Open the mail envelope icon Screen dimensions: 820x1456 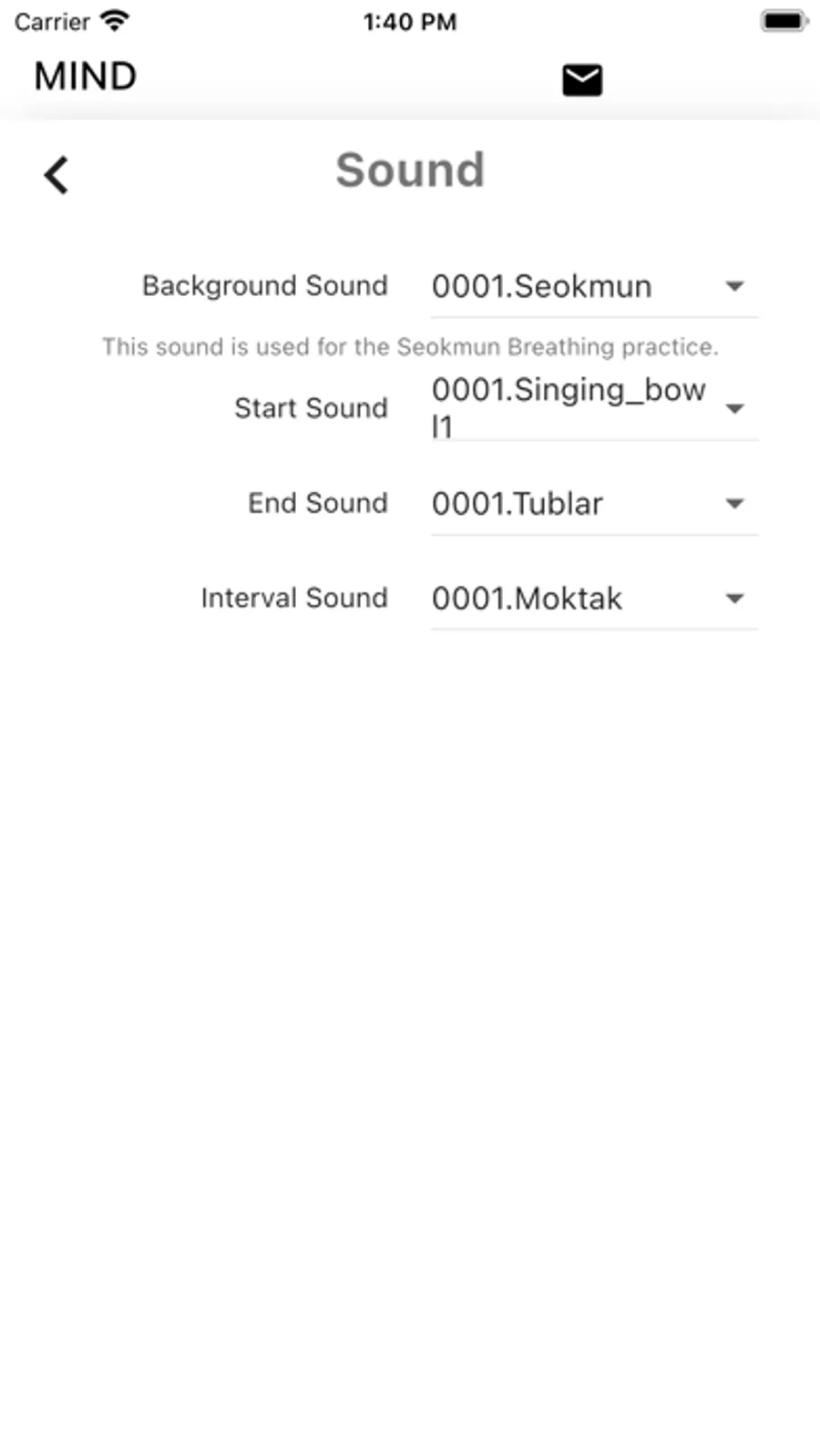click(x=582, y=80)
